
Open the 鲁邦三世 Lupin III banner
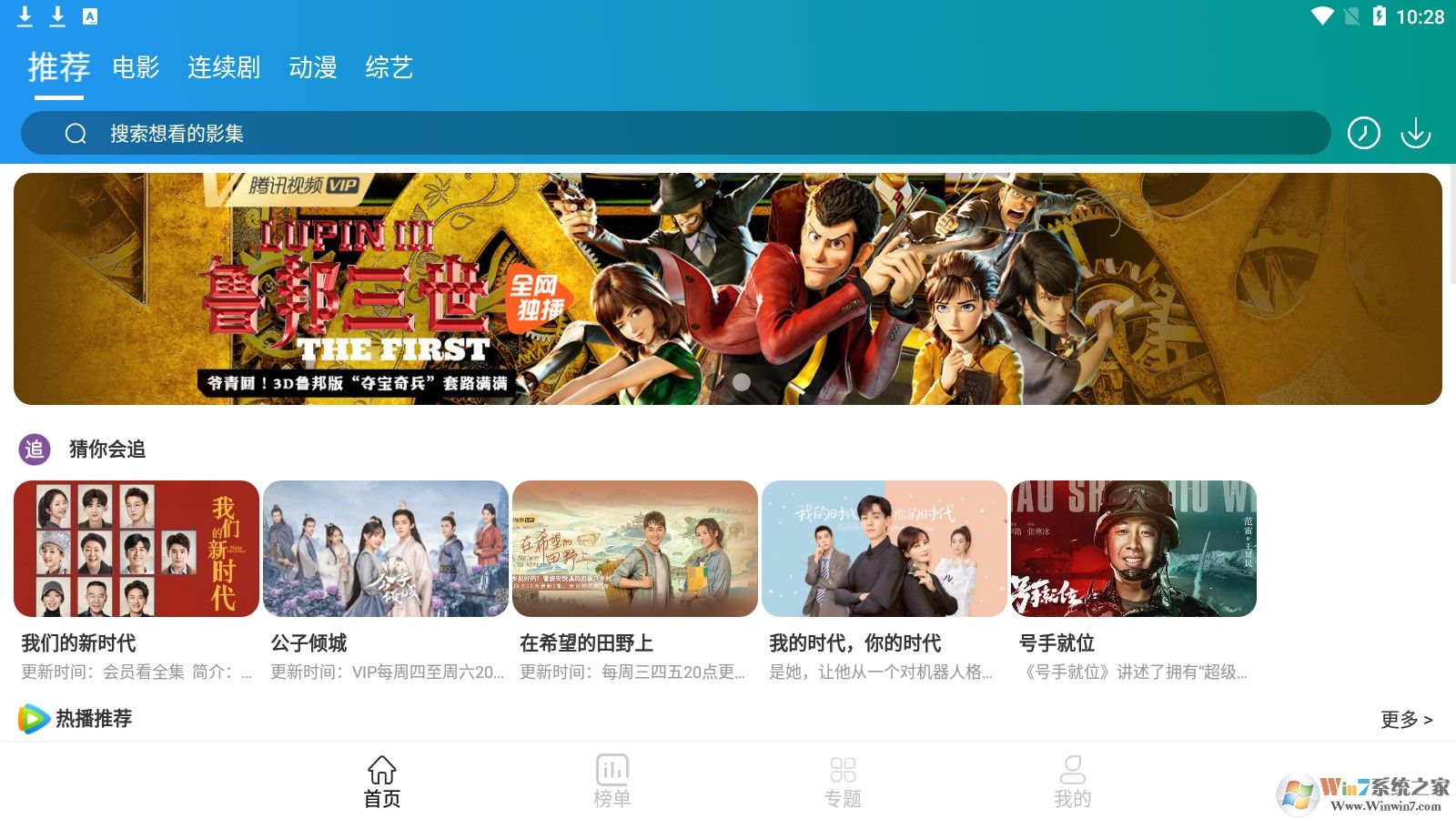(728, 288)
